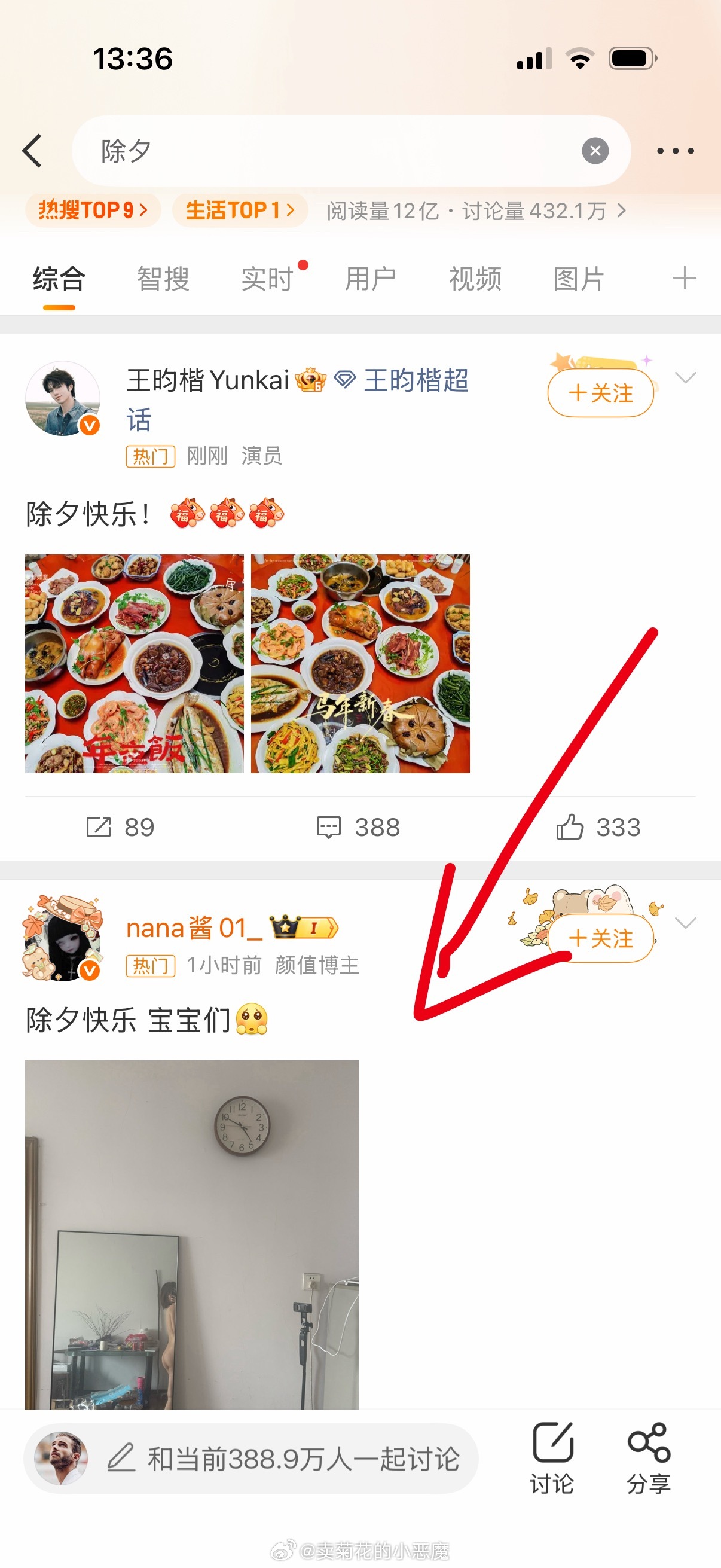Open the three-dot overflow menu
Viewport: 721px width, 1568px height.
[x=675, y=150]
